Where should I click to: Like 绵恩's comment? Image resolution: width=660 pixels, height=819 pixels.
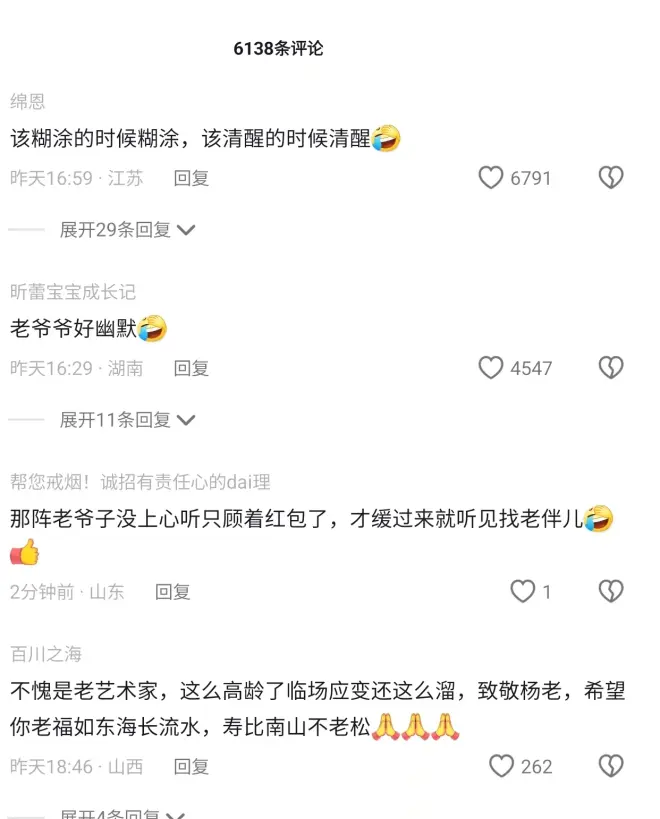click(491, 178)
